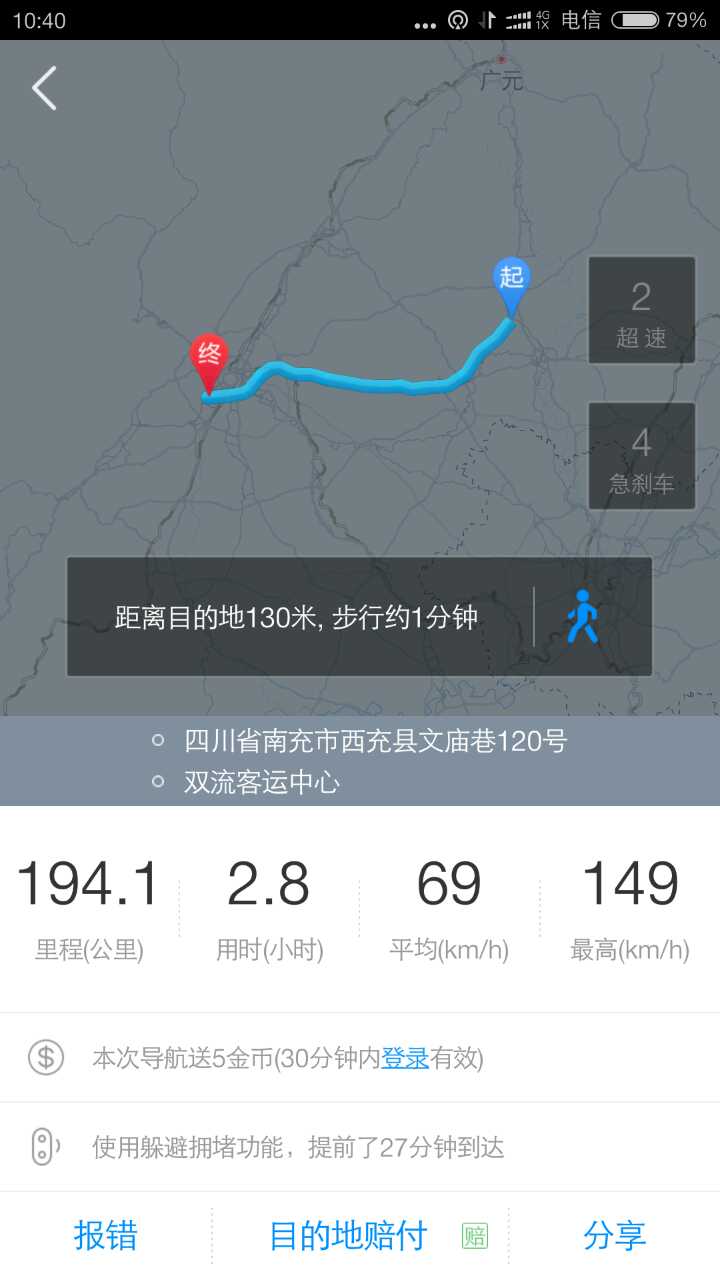720x1280 pixels.
Task: Open the 超速 speeding count tile
Action: [641, 311]
